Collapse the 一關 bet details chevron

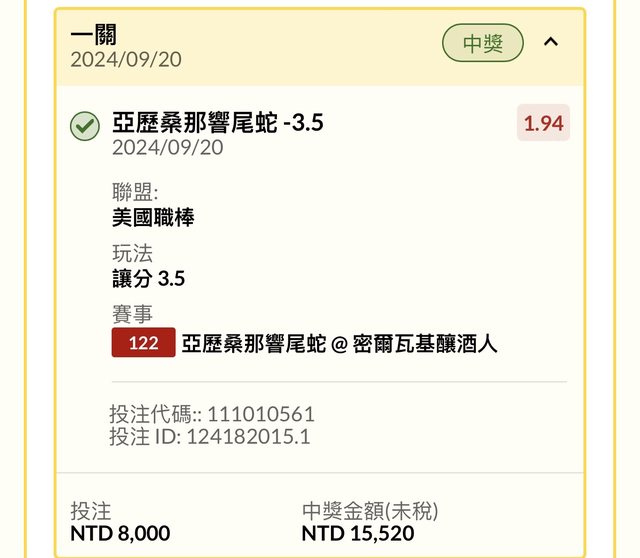coord(550,43)
